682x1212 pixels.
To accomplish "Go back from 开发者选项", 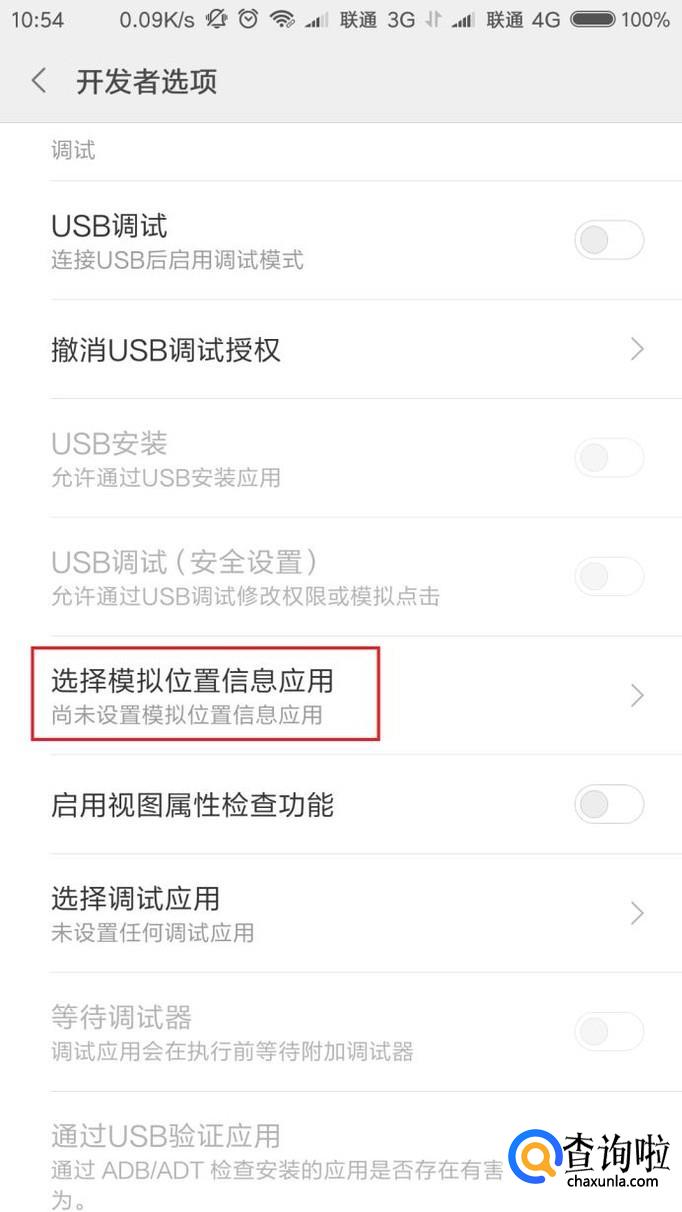I will tap(39, 81).
